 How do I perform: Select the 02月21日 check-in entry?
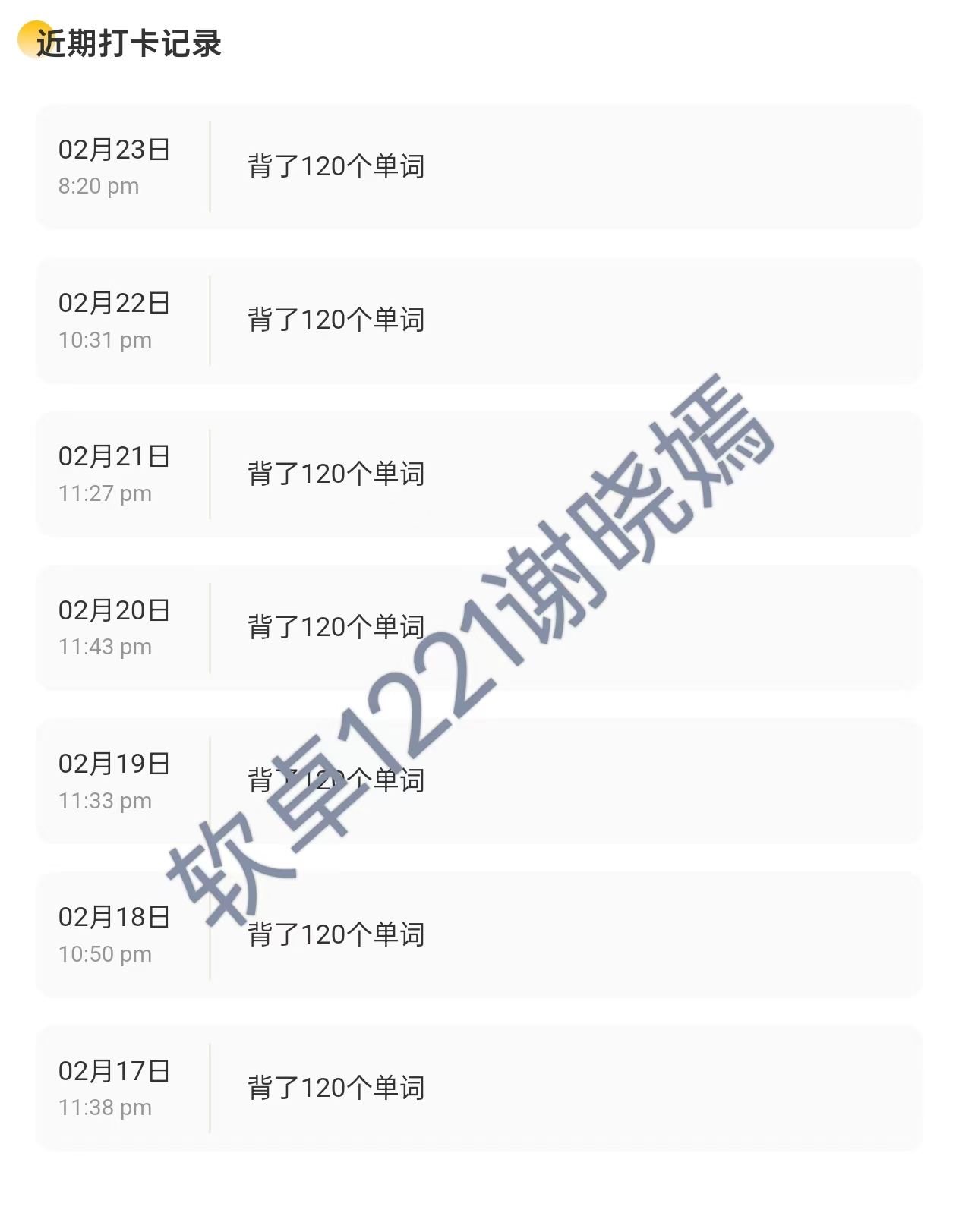tap(479, 474)
